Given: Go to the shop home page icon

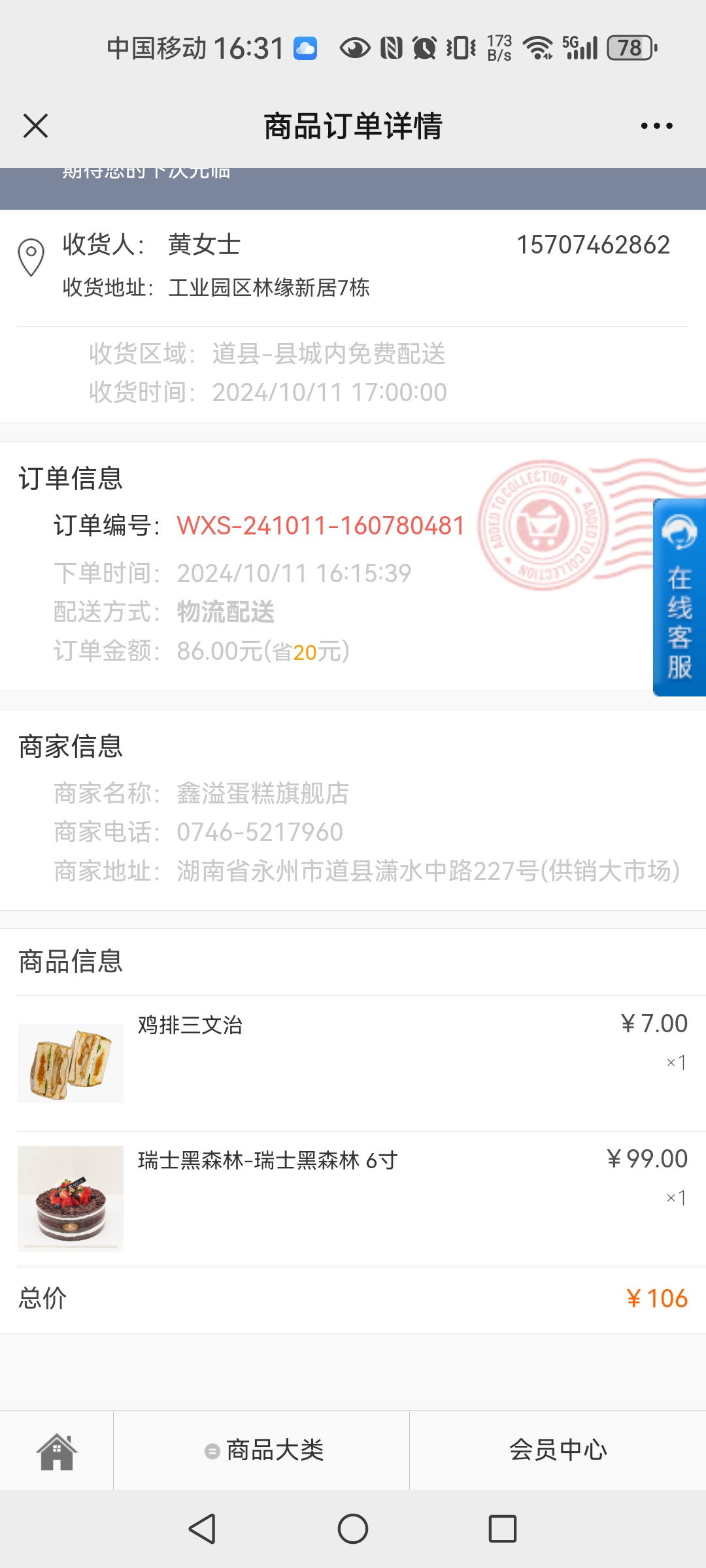Looking at the screenshot, I should (57, 1450).
